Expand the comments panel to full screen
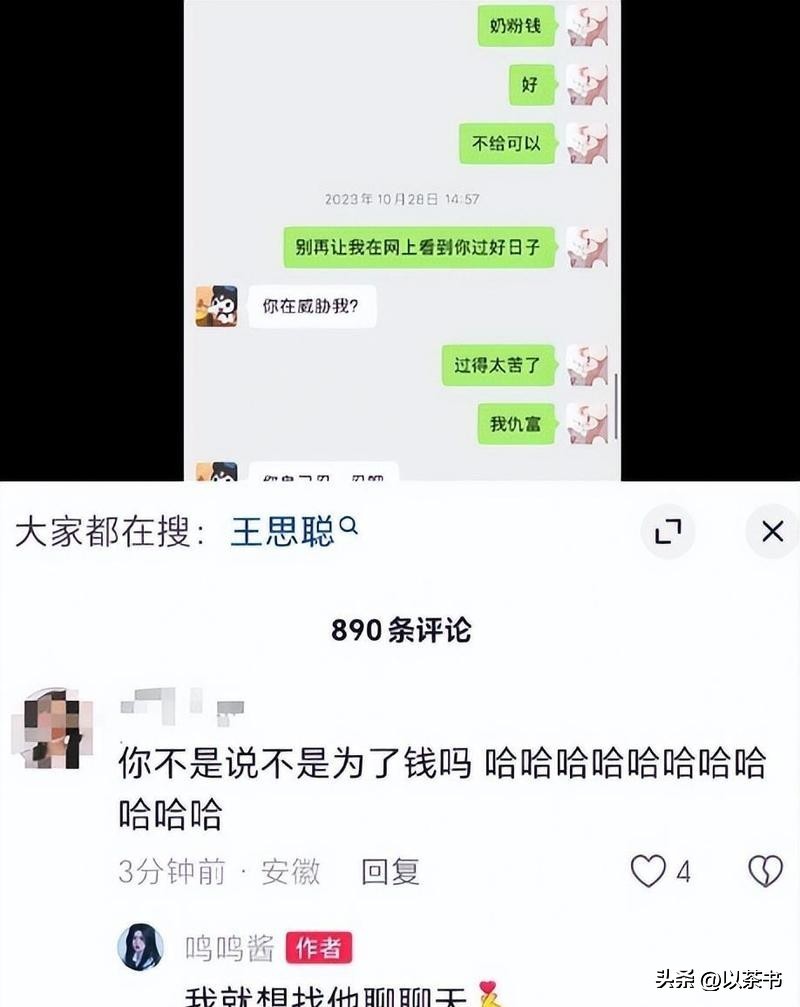The image size is (800, 1007). coord(667,532)
